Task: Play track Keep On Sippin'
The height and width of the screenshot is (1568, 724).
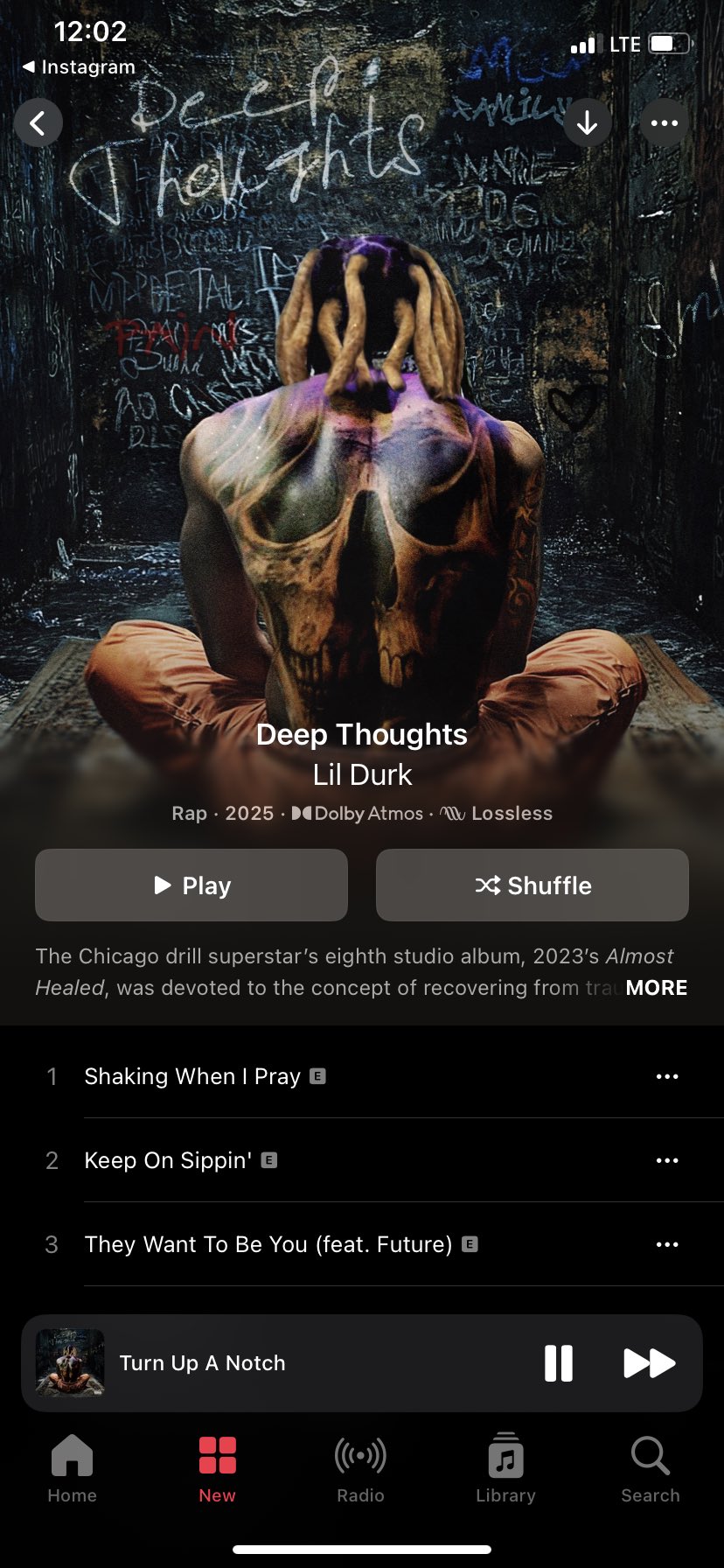Action: click(168, 1160)
